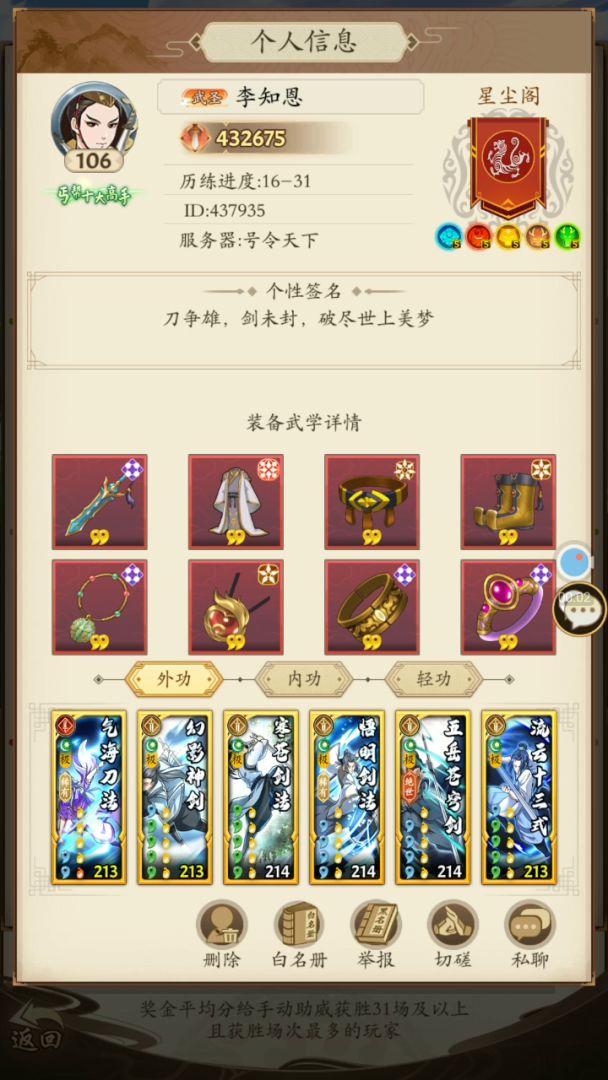This screenshot has height=1080, width=608.
Task: Tap the 删除 button
Action: 221,933
